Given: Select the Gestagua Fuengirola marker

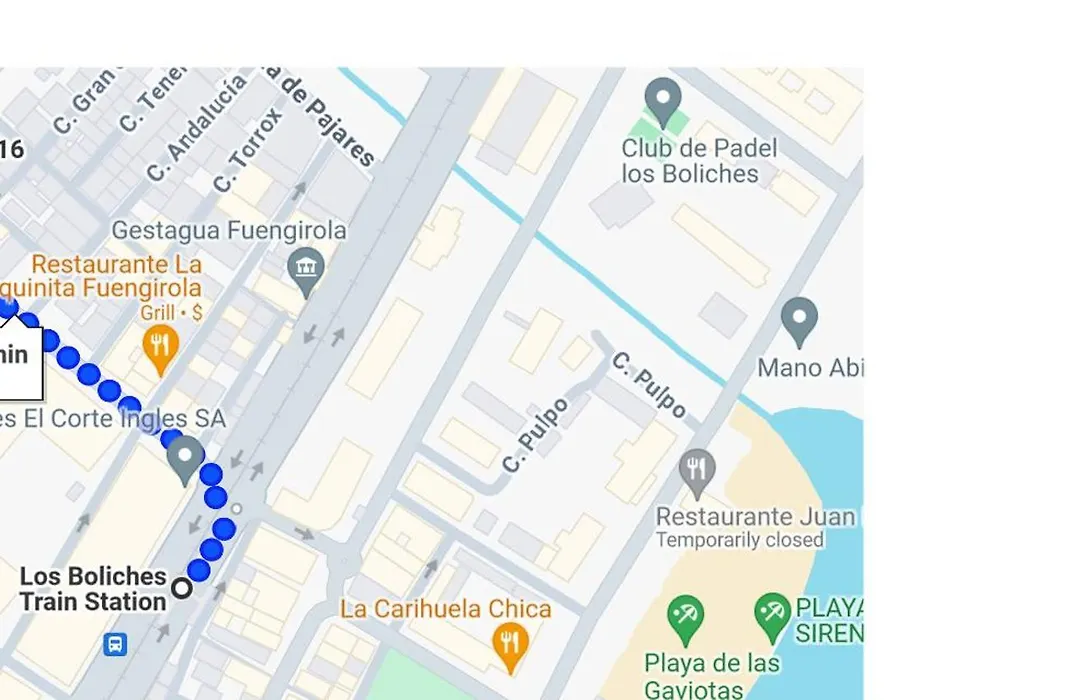Looking at the screenshot, I should [x=305, y=270].
